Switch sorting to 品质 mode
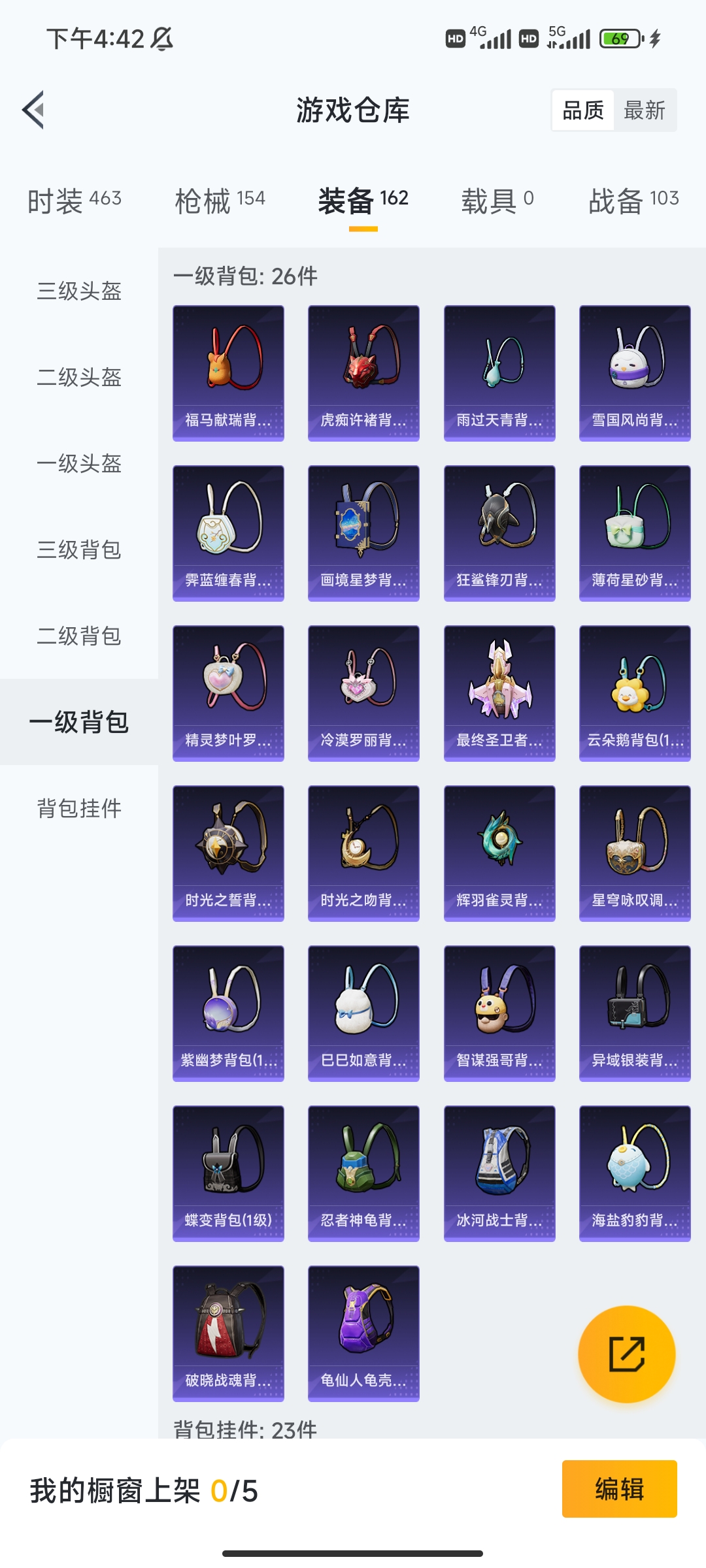706x1568 pixels. pyautogui.click(x=584, y=110)
